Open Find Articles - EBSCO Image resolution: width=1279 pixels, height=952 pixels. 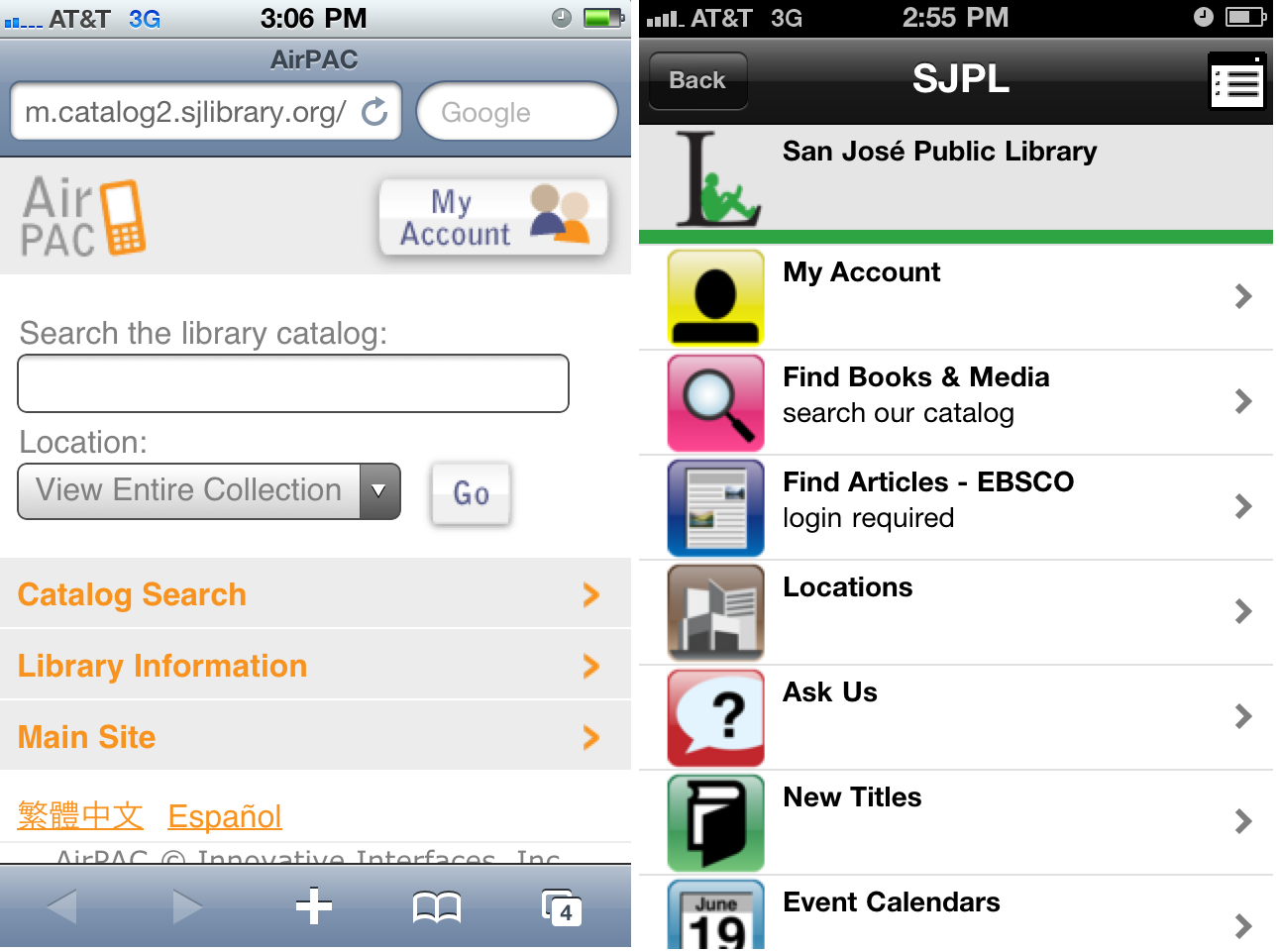pos(956,507)
